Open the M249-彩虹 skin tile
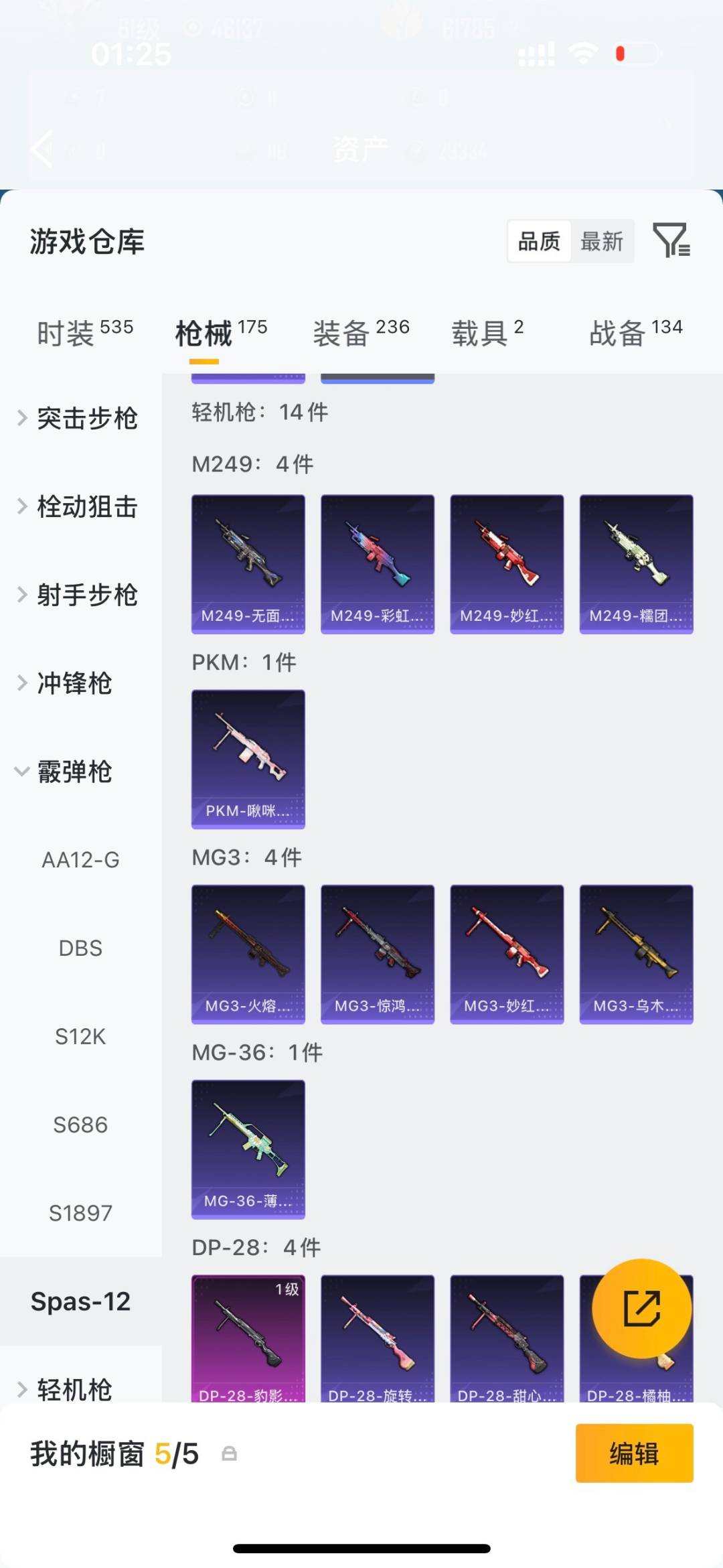 coord(378,564)
